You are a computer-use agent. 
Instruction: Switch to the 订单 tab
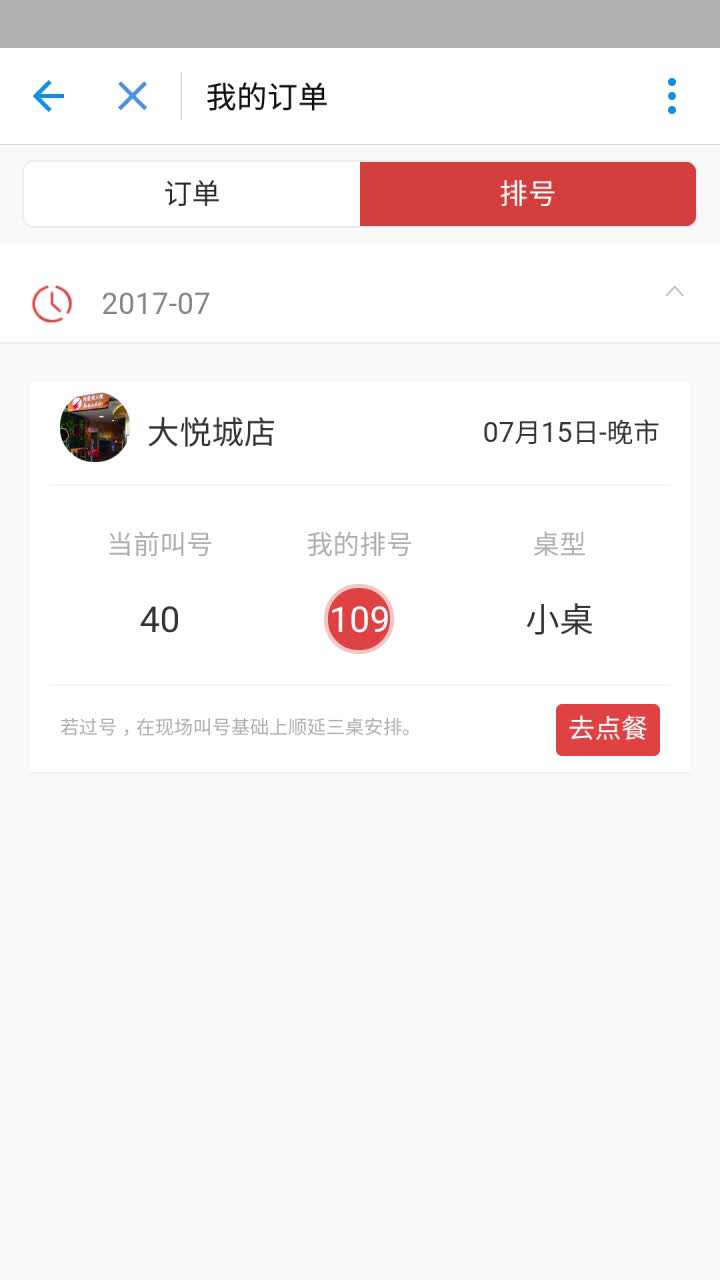[x=192, y=194]
